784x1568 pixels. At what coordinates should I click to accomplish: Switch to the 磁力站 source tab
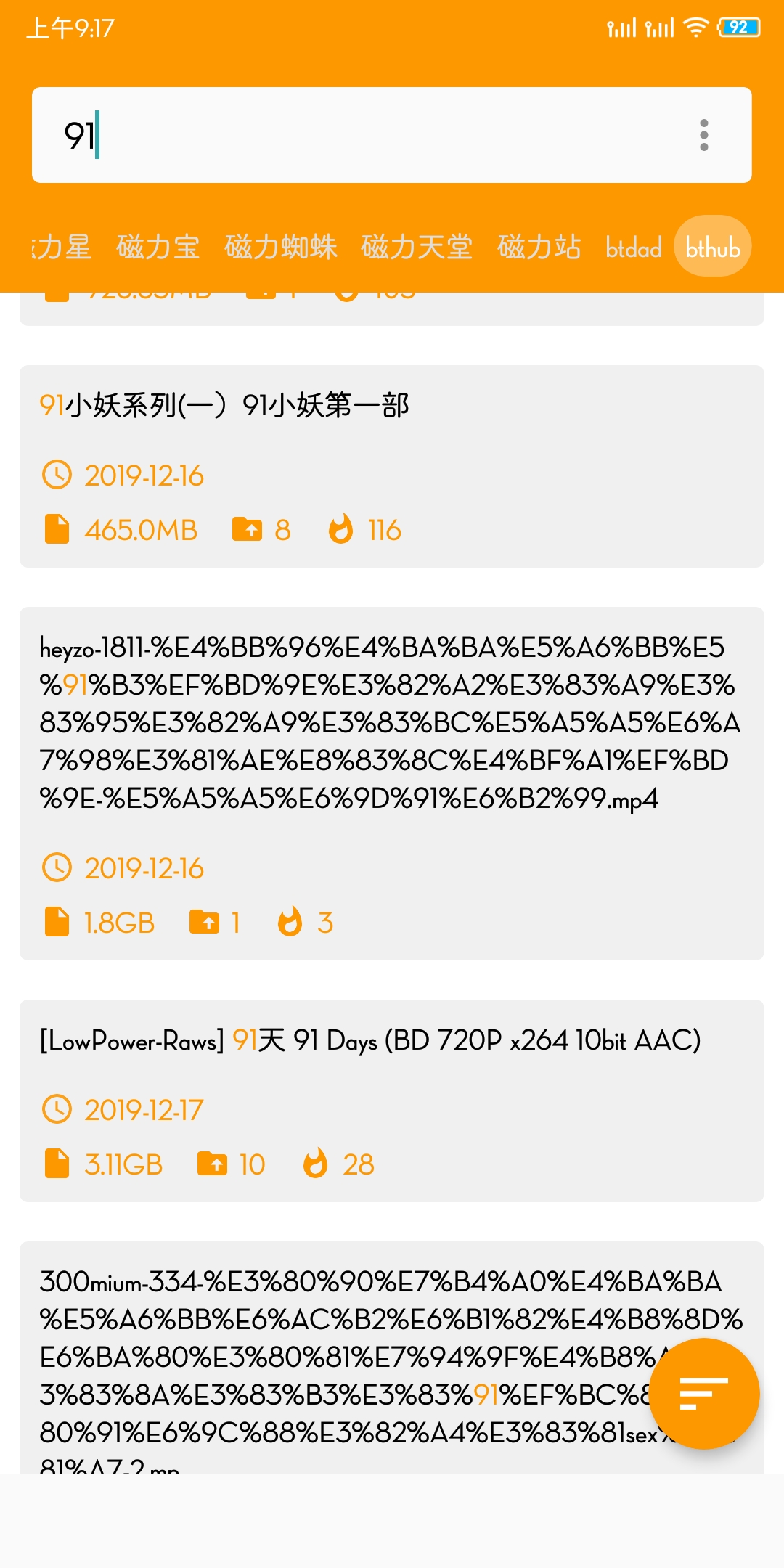click(539, 248)
